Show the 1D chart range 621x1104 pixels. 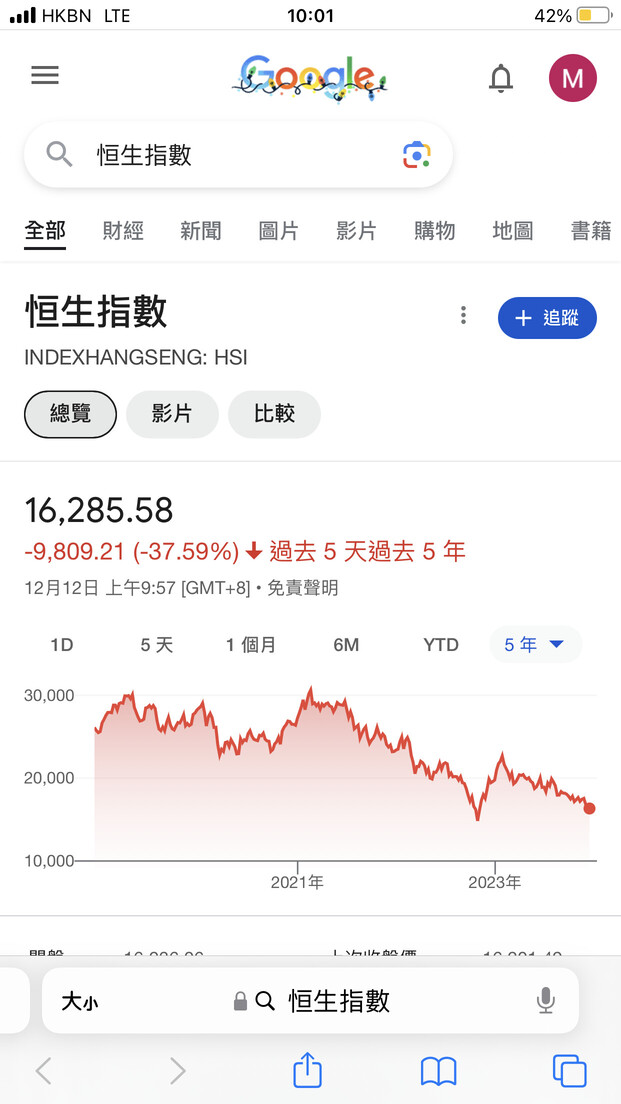[62, 645]
